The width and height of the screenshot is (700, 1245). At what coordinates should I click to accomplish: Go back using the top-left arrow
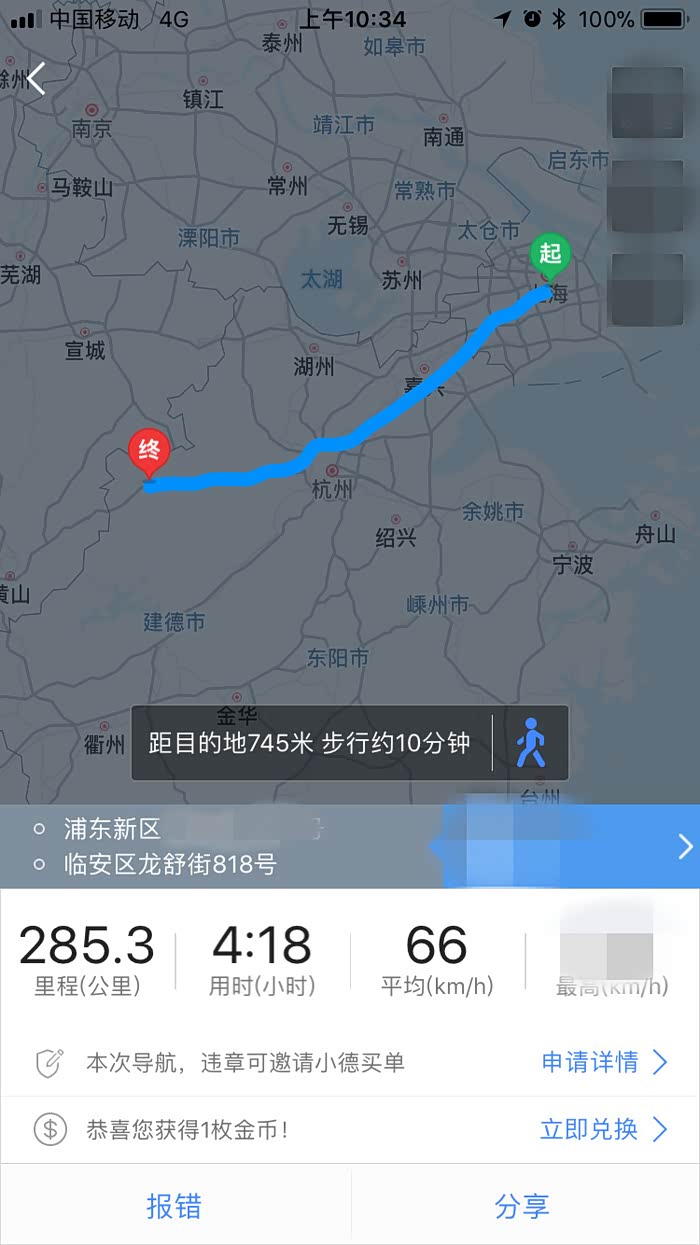[x=37, y=79]
